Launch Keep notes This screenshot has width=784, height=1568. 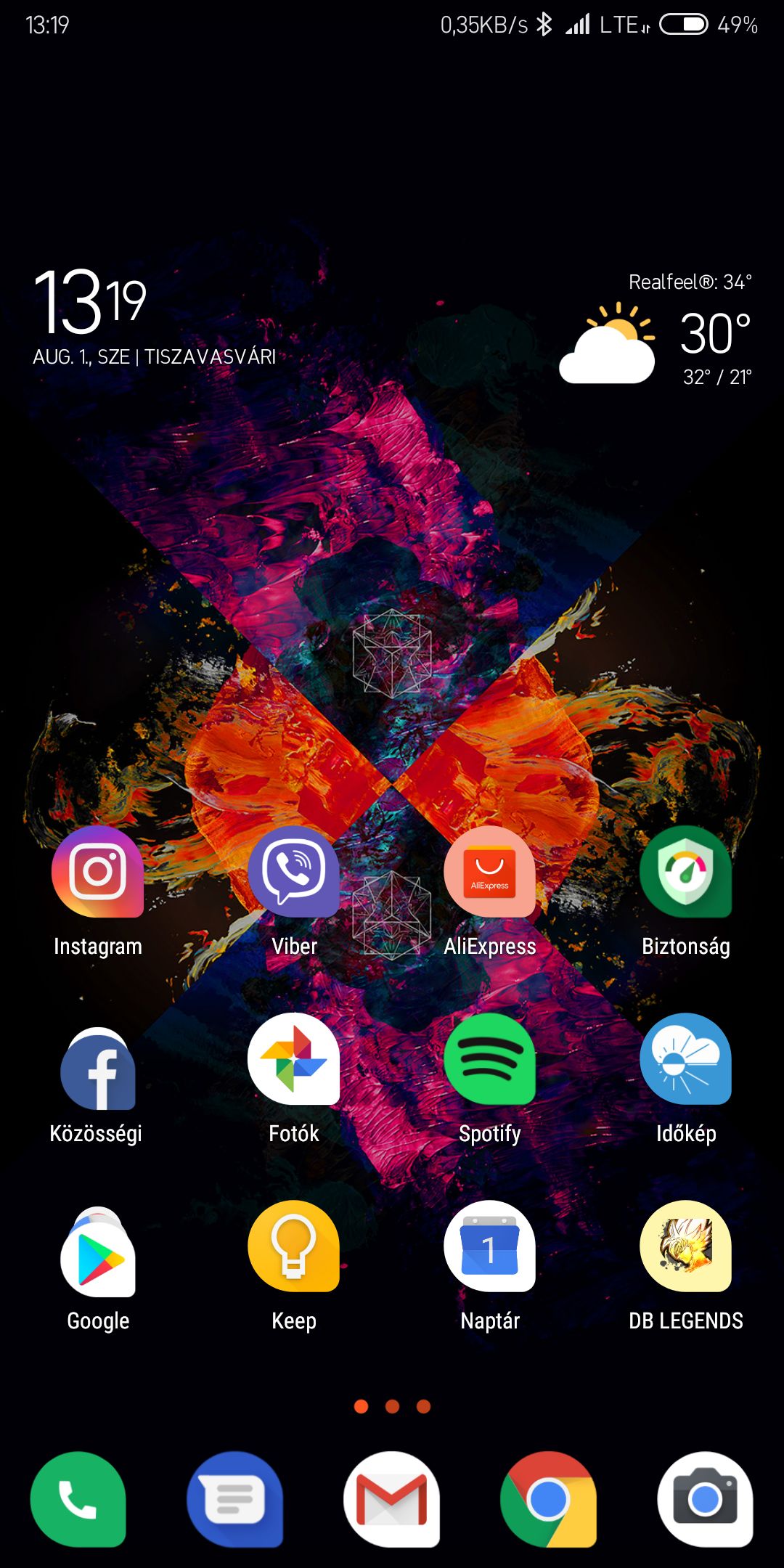[x=294, y=1246]
